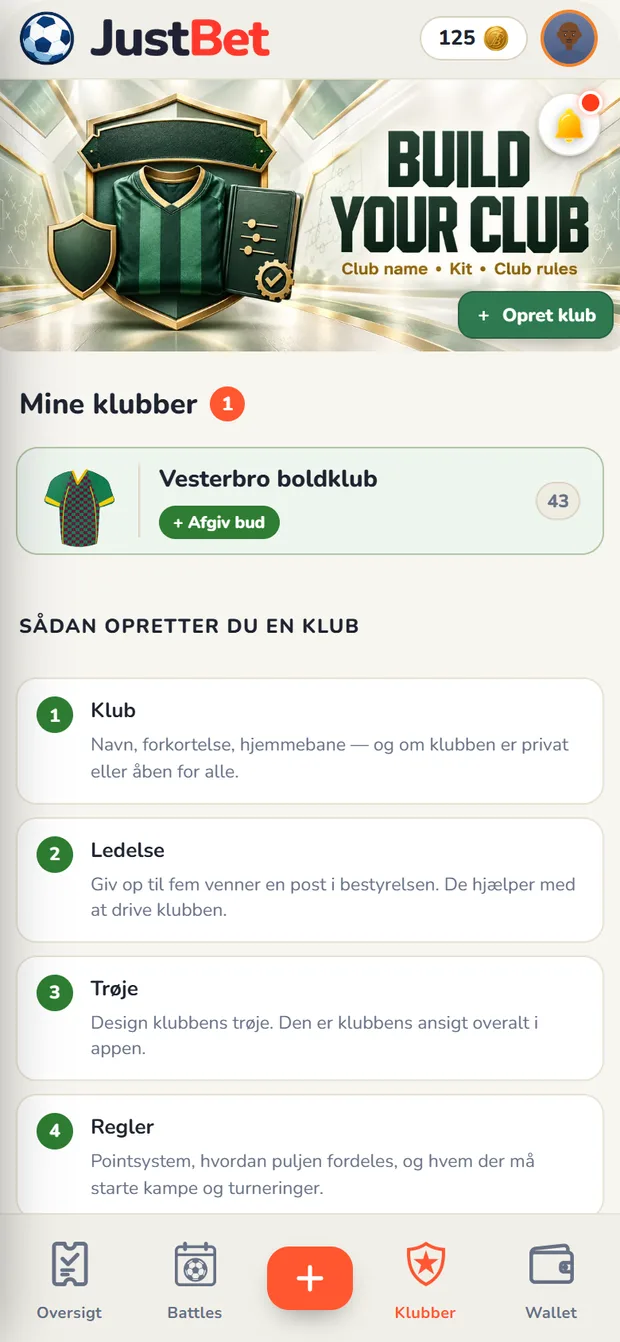Open the Wallet tab
Screen dimensions: 620x1342
[x=551, y=1281]
